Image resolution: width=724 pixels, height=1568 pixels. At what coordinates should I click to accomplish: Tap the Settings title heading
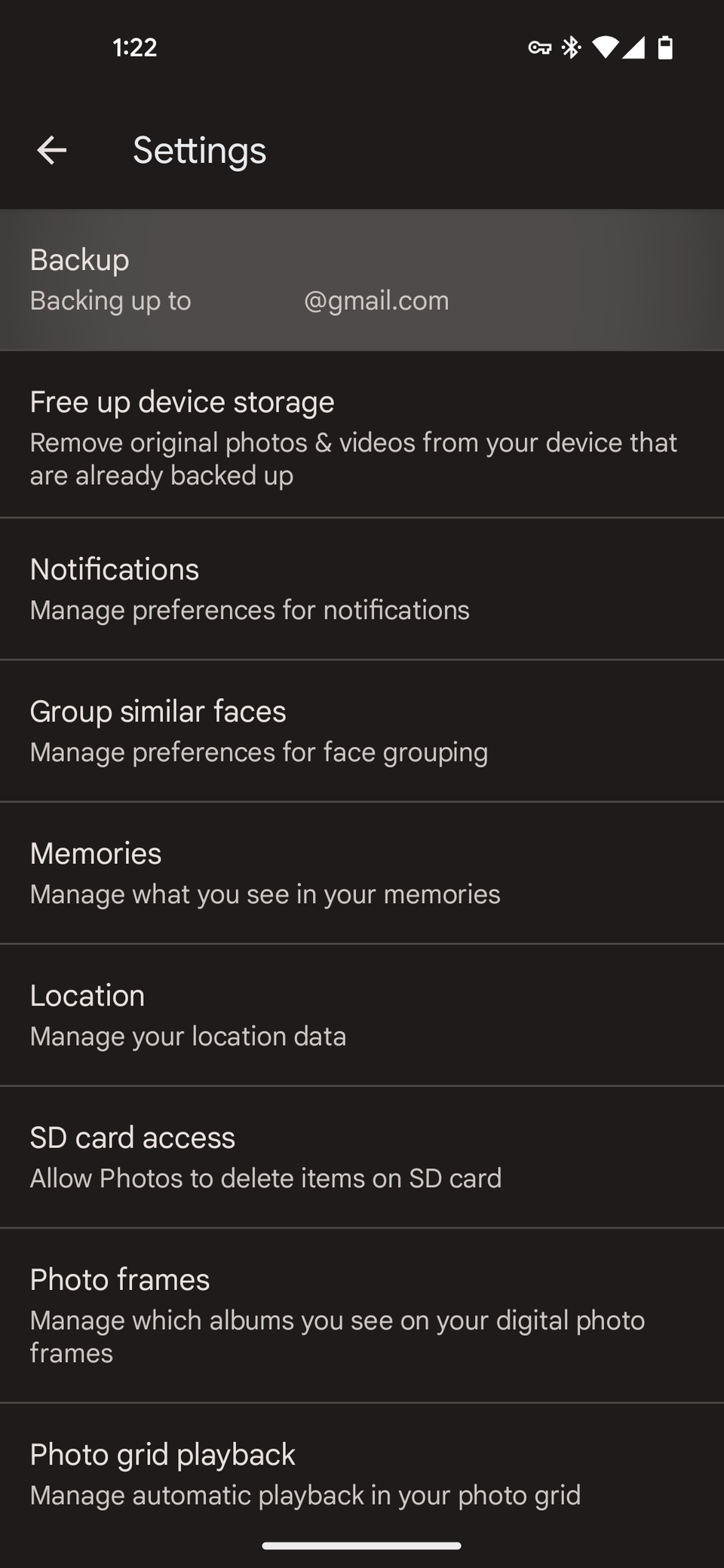coord(199,151)
